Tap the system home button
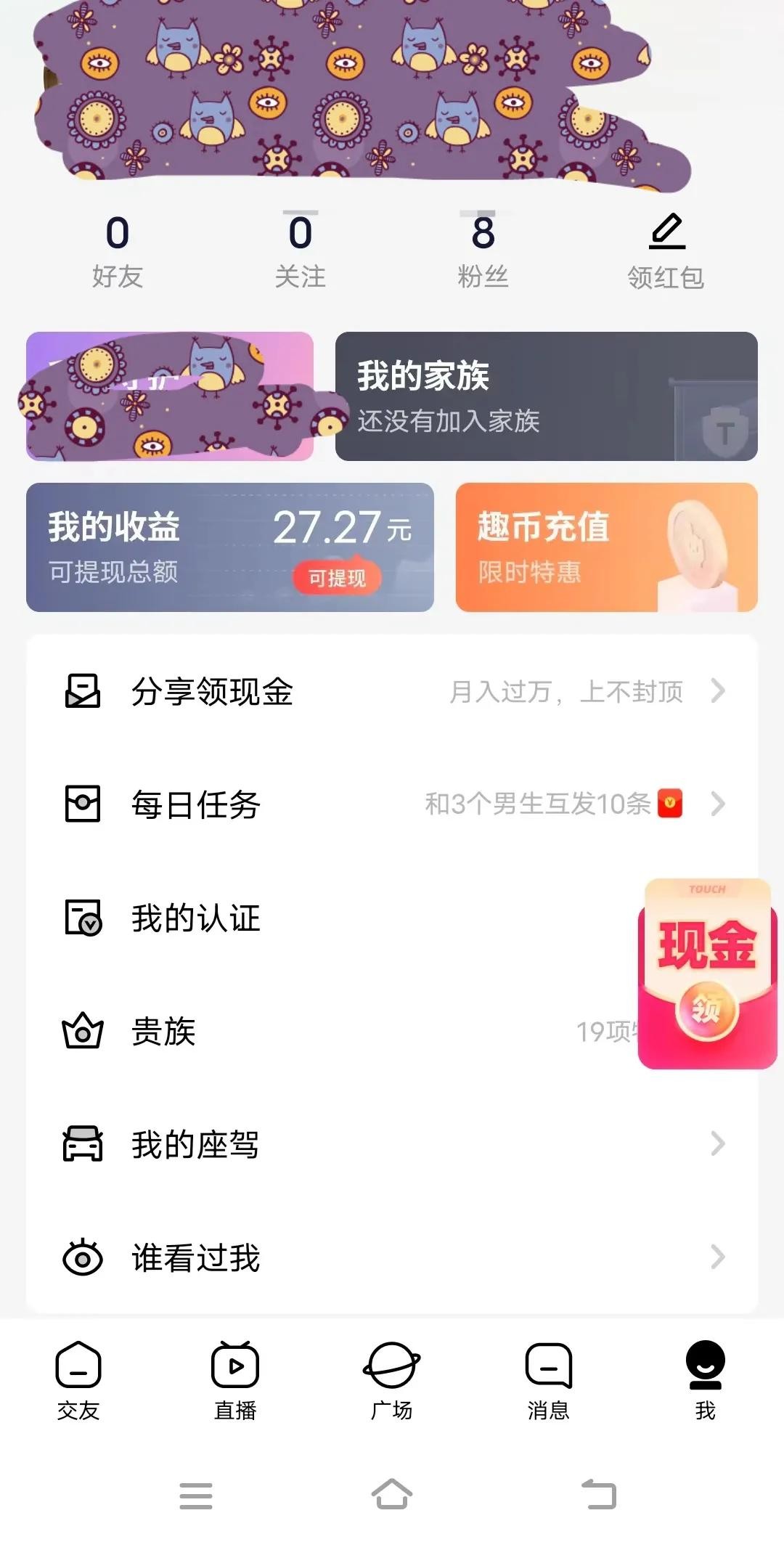The width and height of the screenshot is (784, 1542). click(x=392, y=1495)
